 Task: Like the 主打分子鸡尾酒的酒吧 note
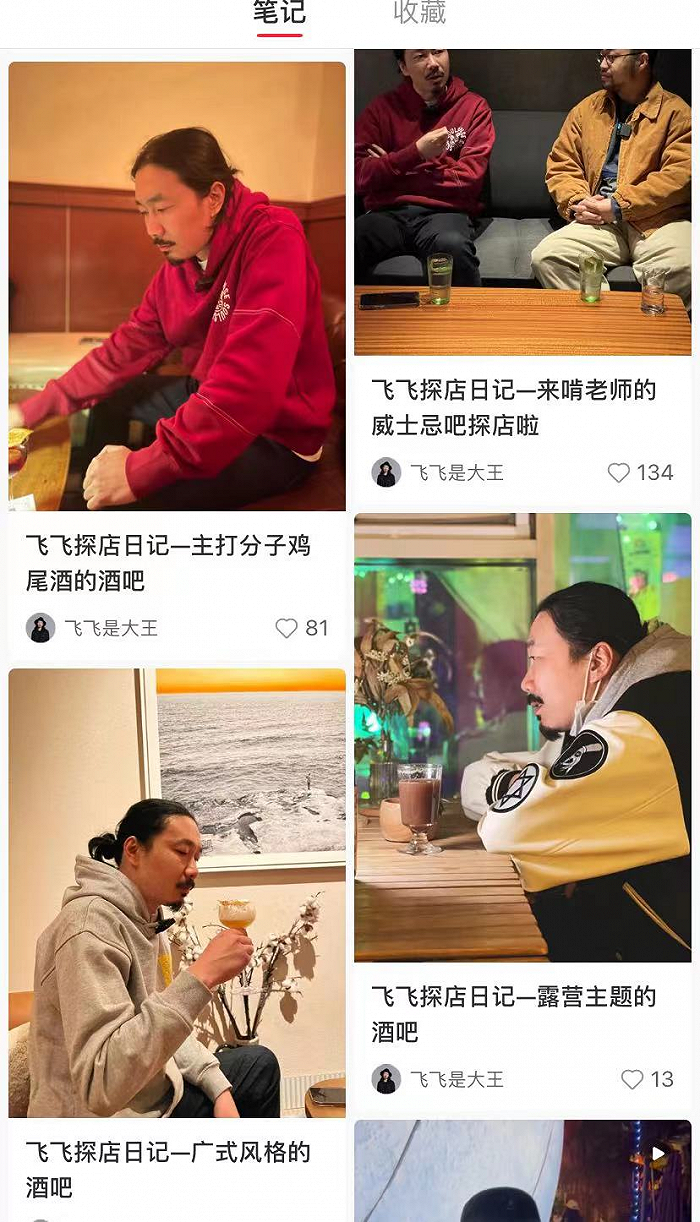(x=287, y=628)
